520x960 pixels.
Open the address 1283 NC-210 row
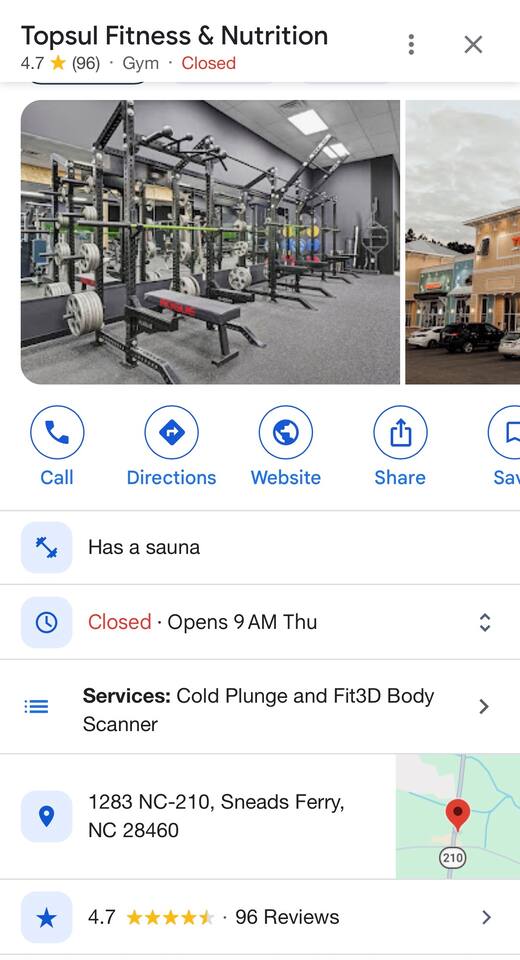tap(198, 817)
